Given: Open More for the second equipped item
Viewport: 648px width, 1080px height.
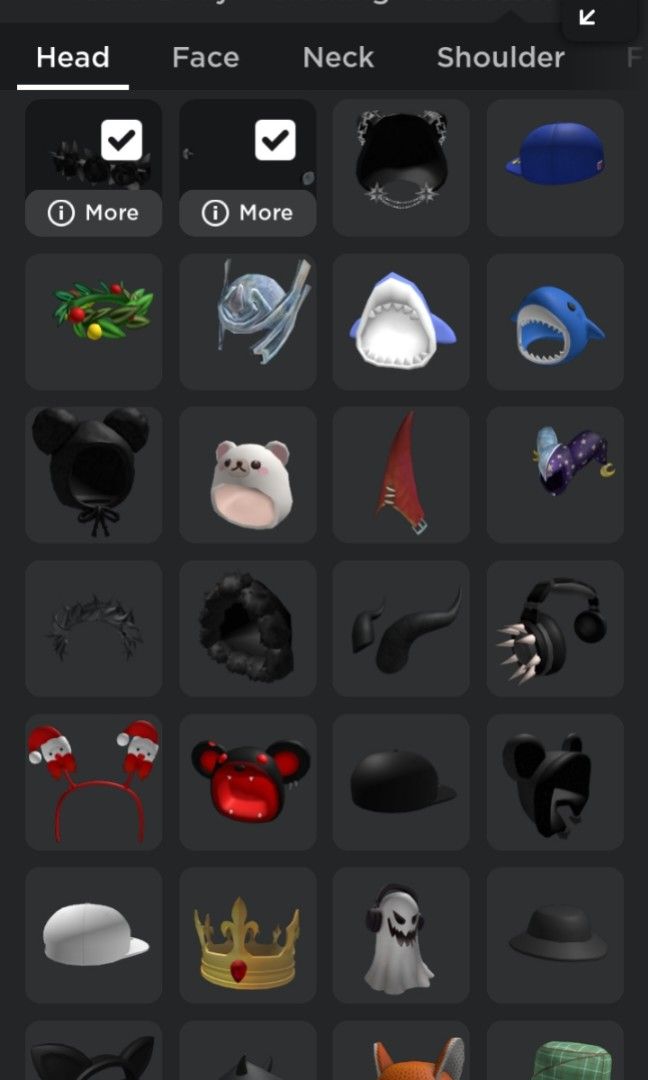Looking at the screenshot, I should (x=247, y=213).
